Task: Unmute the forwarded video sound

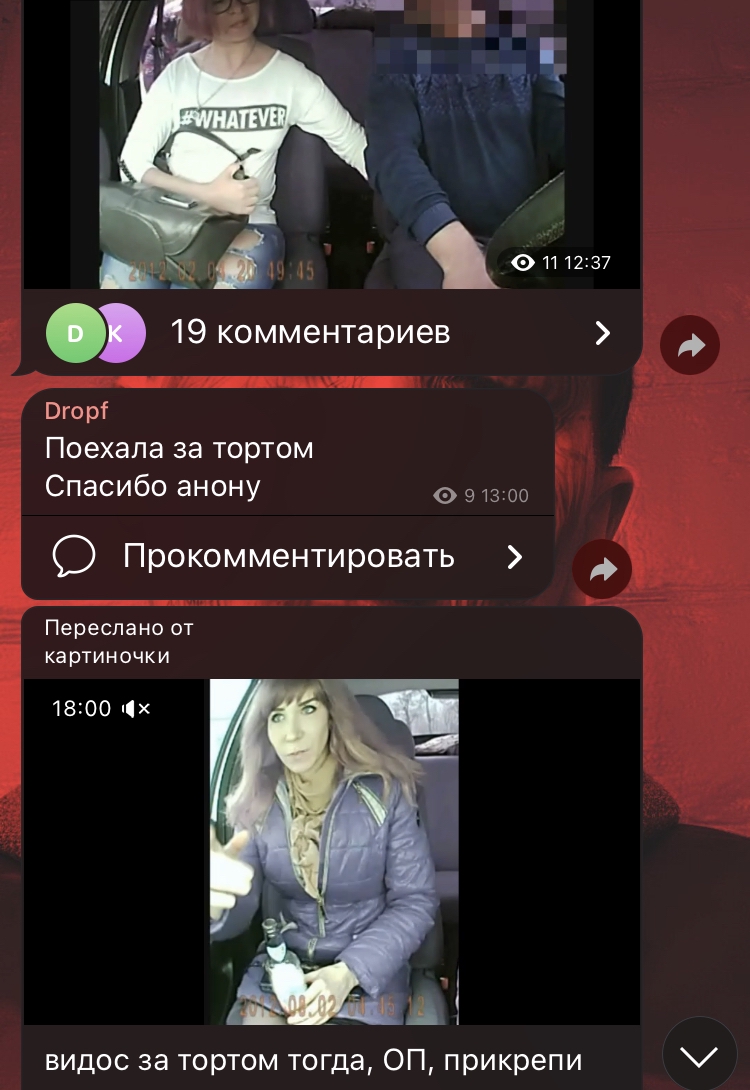Action: click(x=135, y=709)
